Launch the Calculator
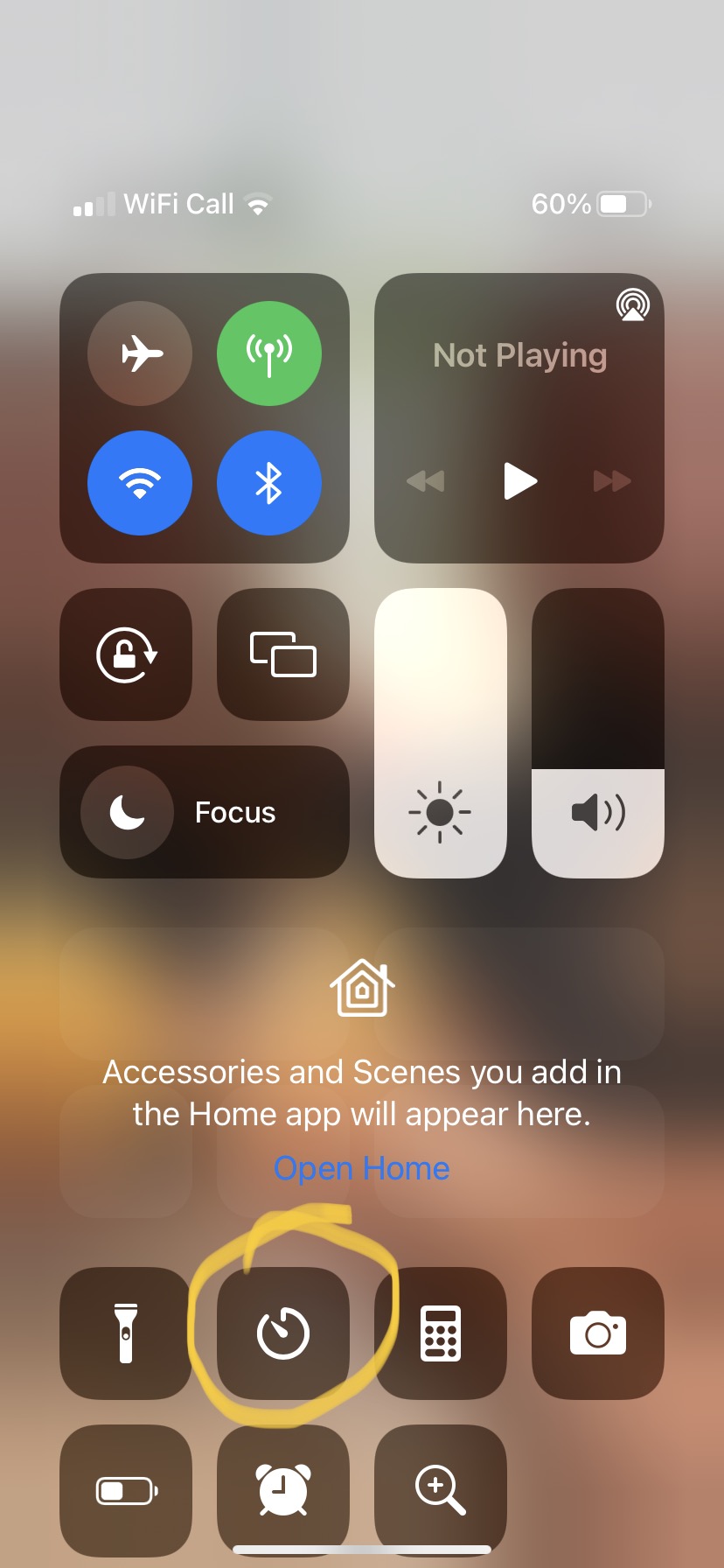Image resolution: width=724 pixels, height=1568 pixels. pos(441,1333)
